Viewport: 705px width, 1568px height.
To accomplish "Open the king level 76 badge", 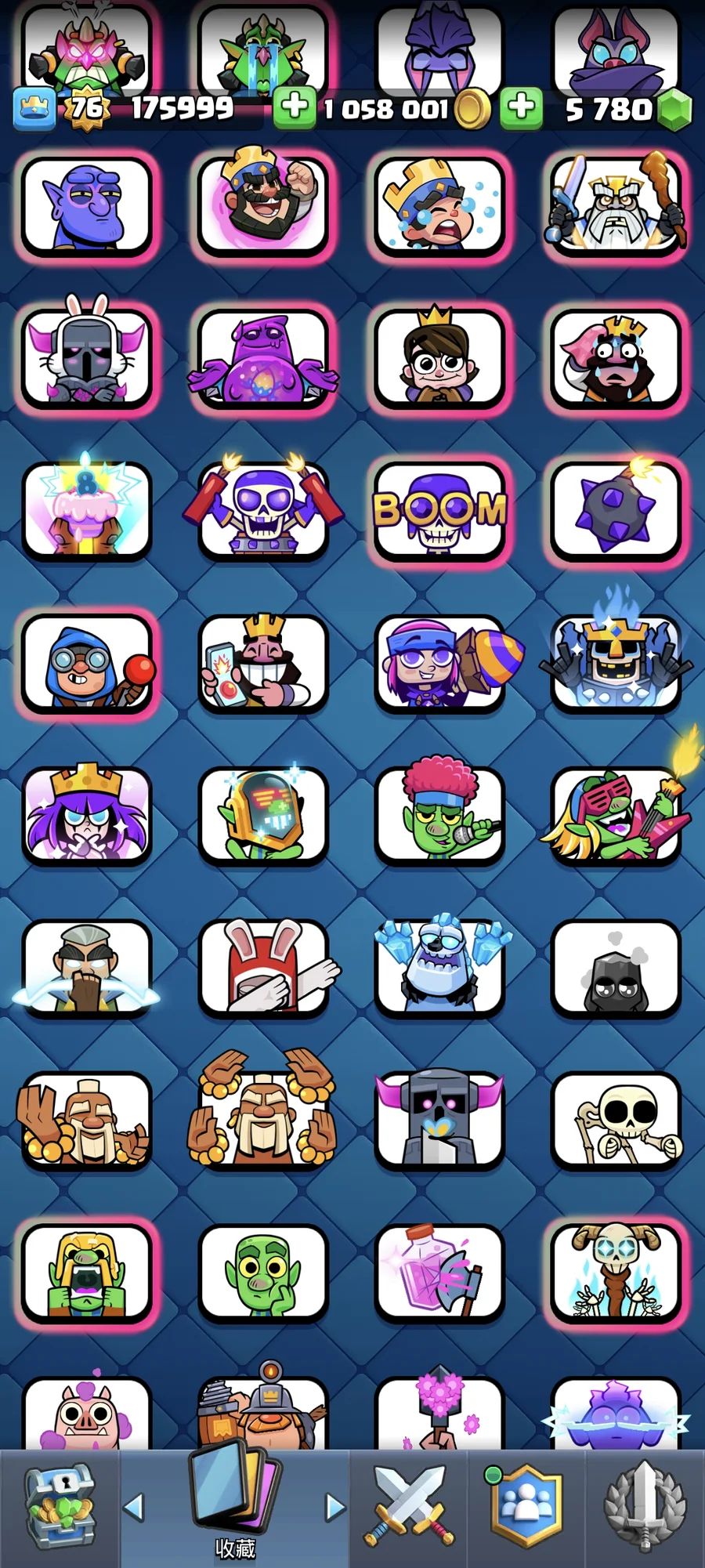I will (86, 108).
